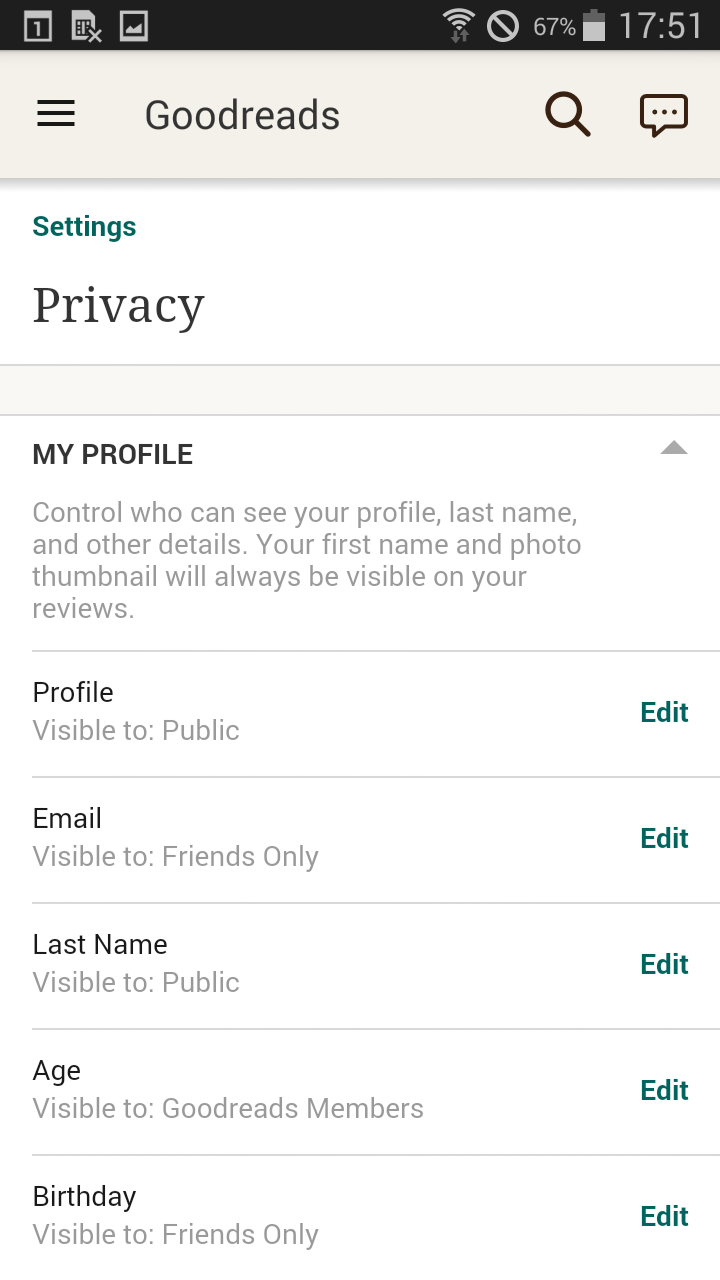The image size is (720, 1280).
Task: Edit Age visibility setting
Action: [x=664, y=1090]
